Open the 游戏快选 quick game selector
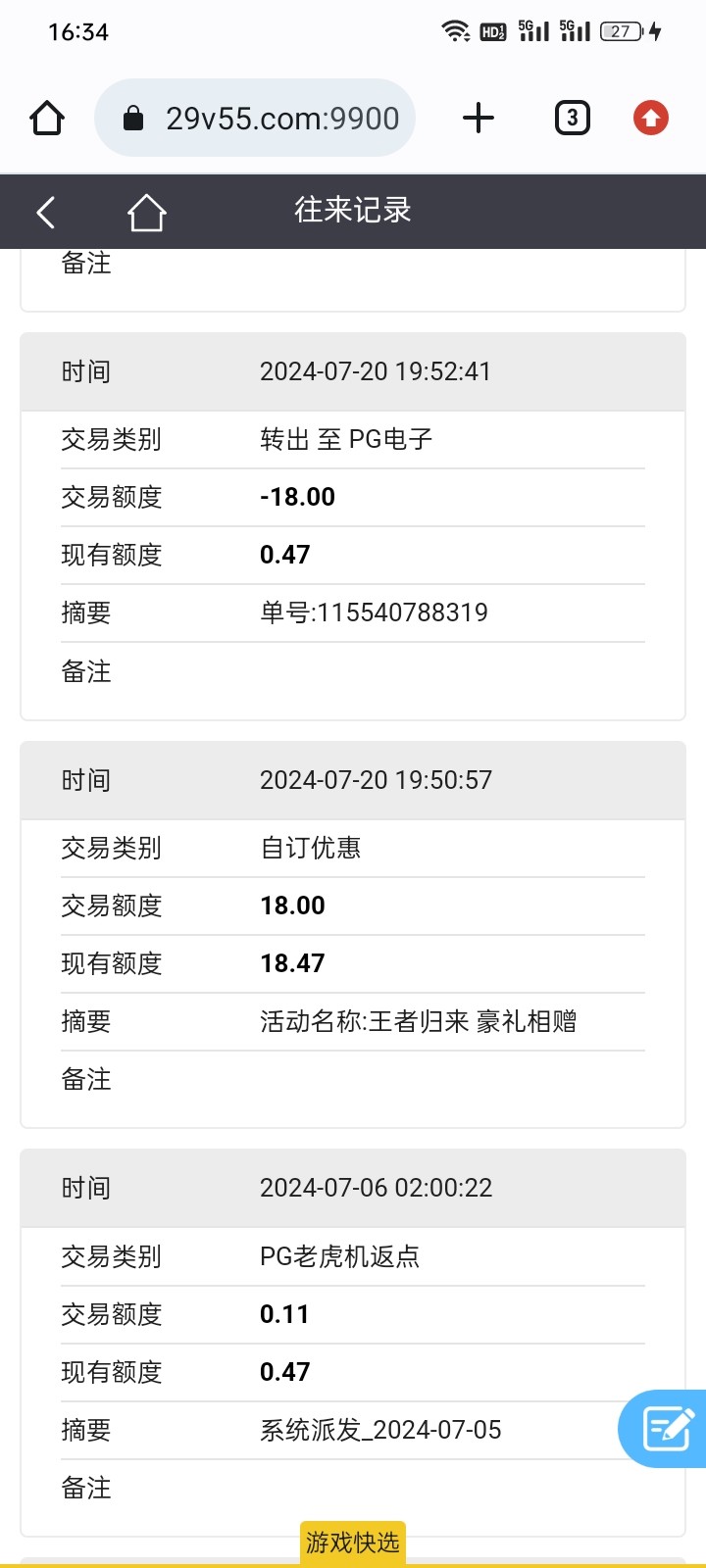 pyautogui.click(x=353, y=1543)
